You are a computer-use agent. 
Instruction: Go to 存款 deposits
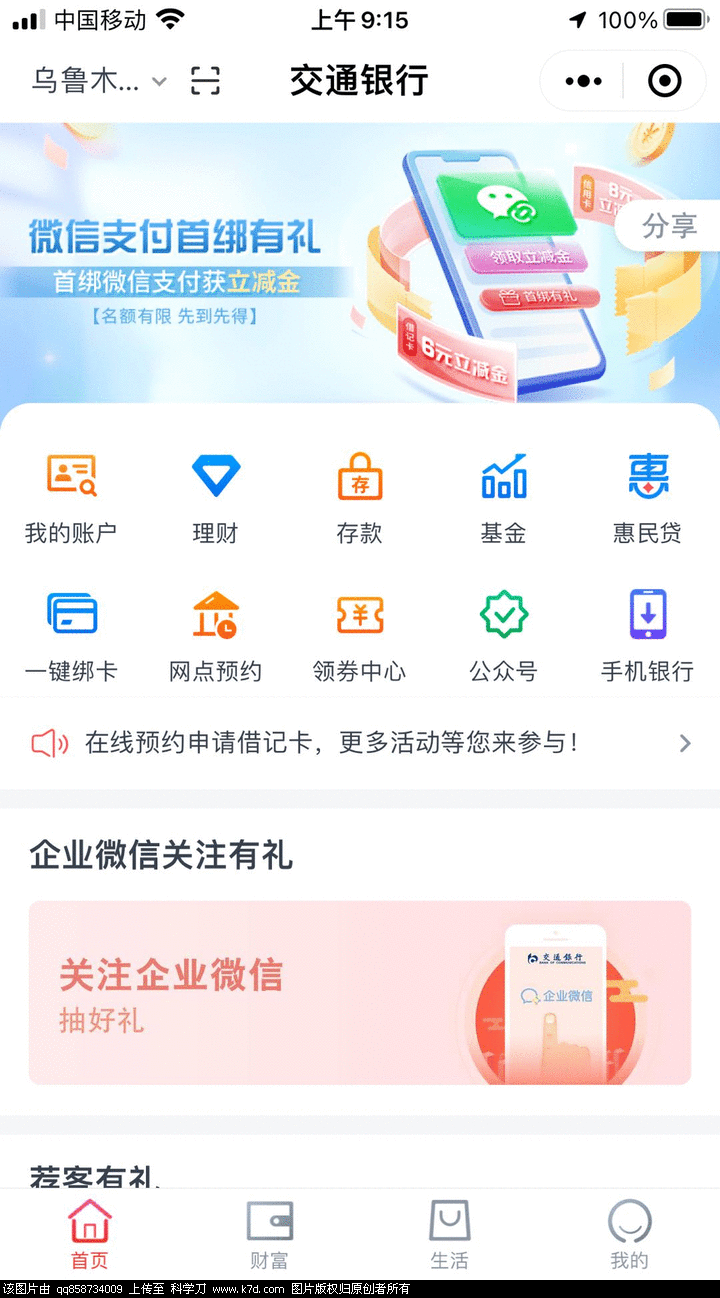359,498
